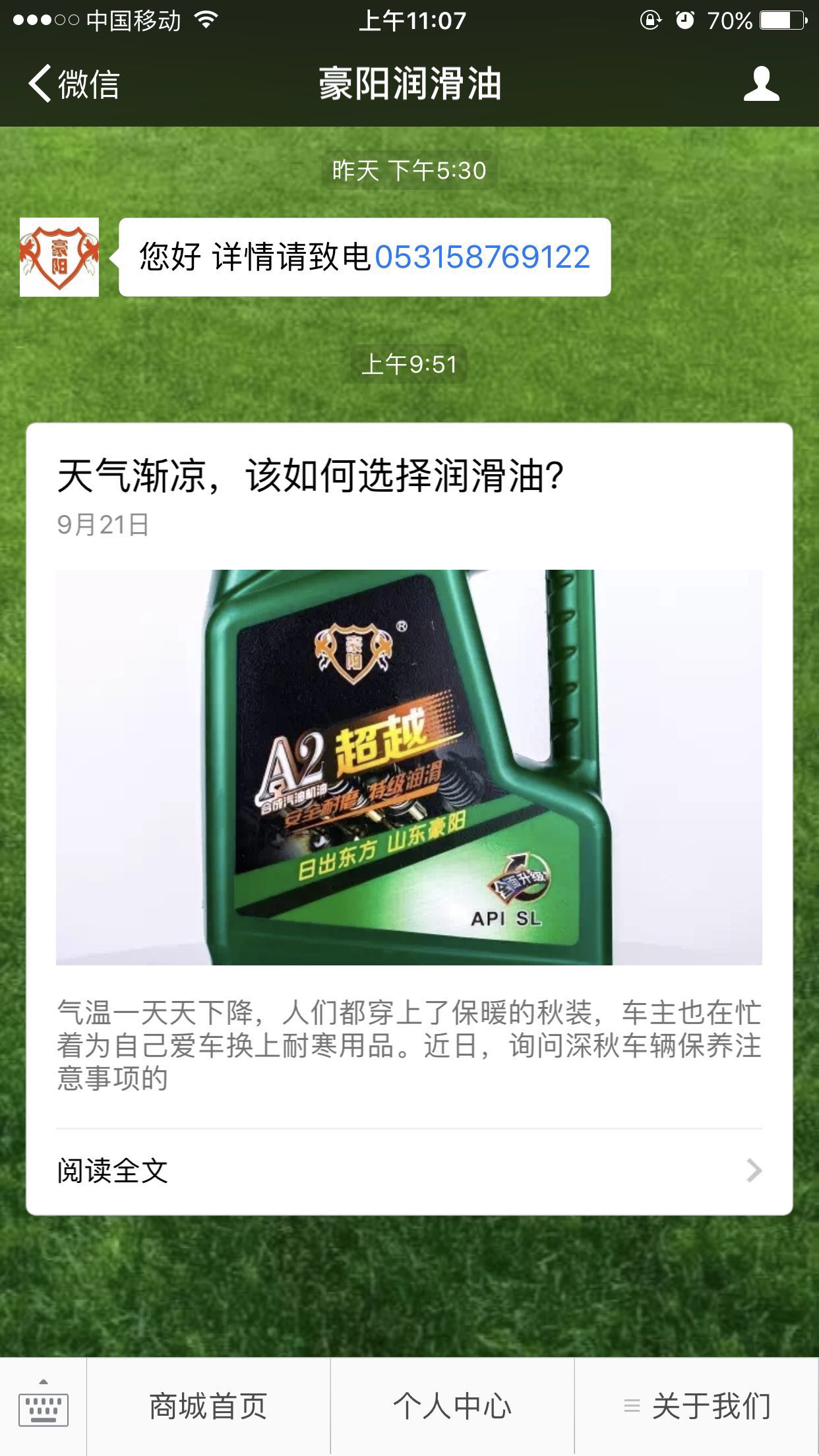819x1456 pixels.
Task: Expand the 关于我们 menu
Action: pos(698,1406)
